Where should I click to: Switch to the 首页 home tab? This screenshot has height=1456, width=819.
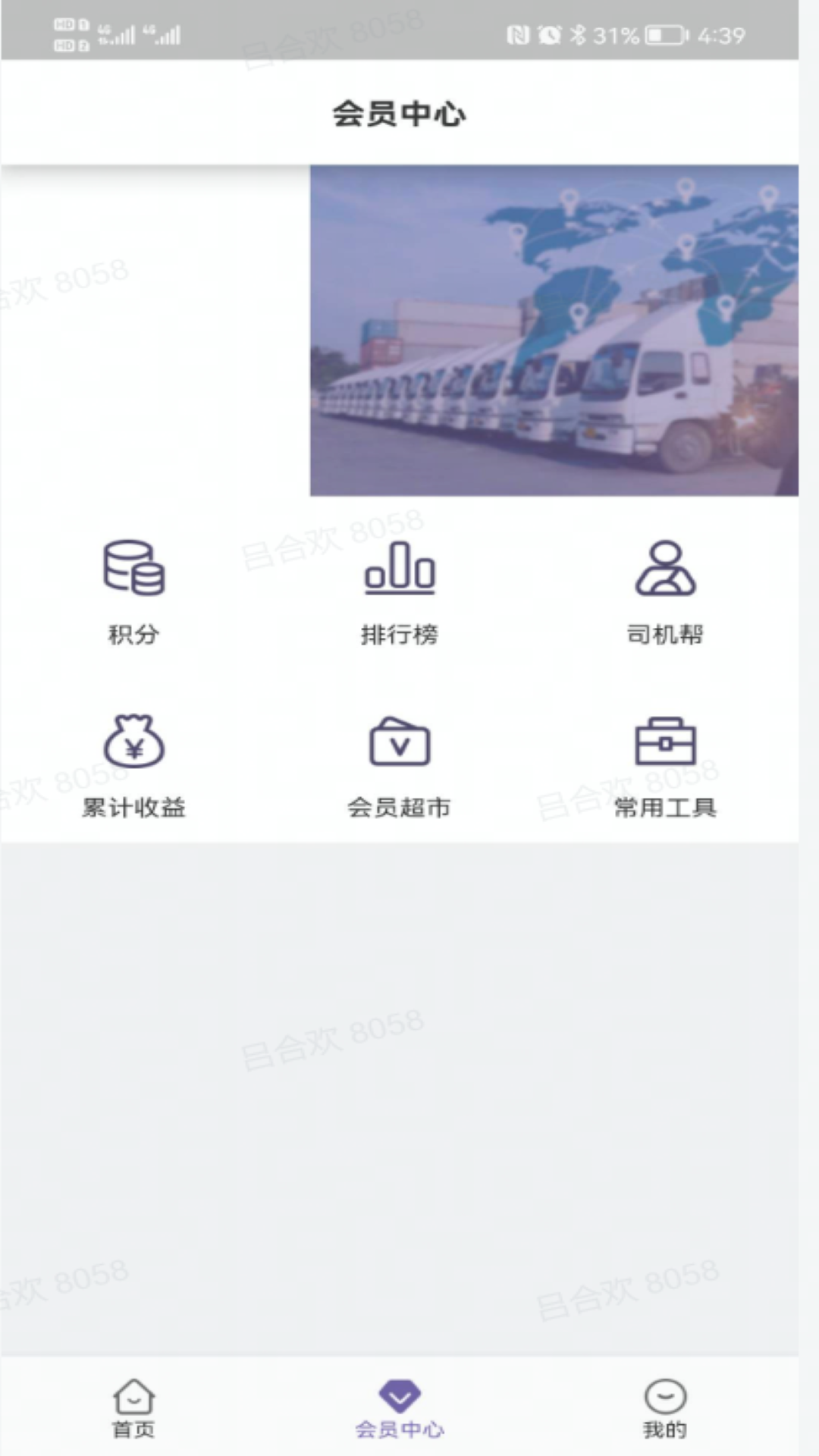tap(133, 1408)
